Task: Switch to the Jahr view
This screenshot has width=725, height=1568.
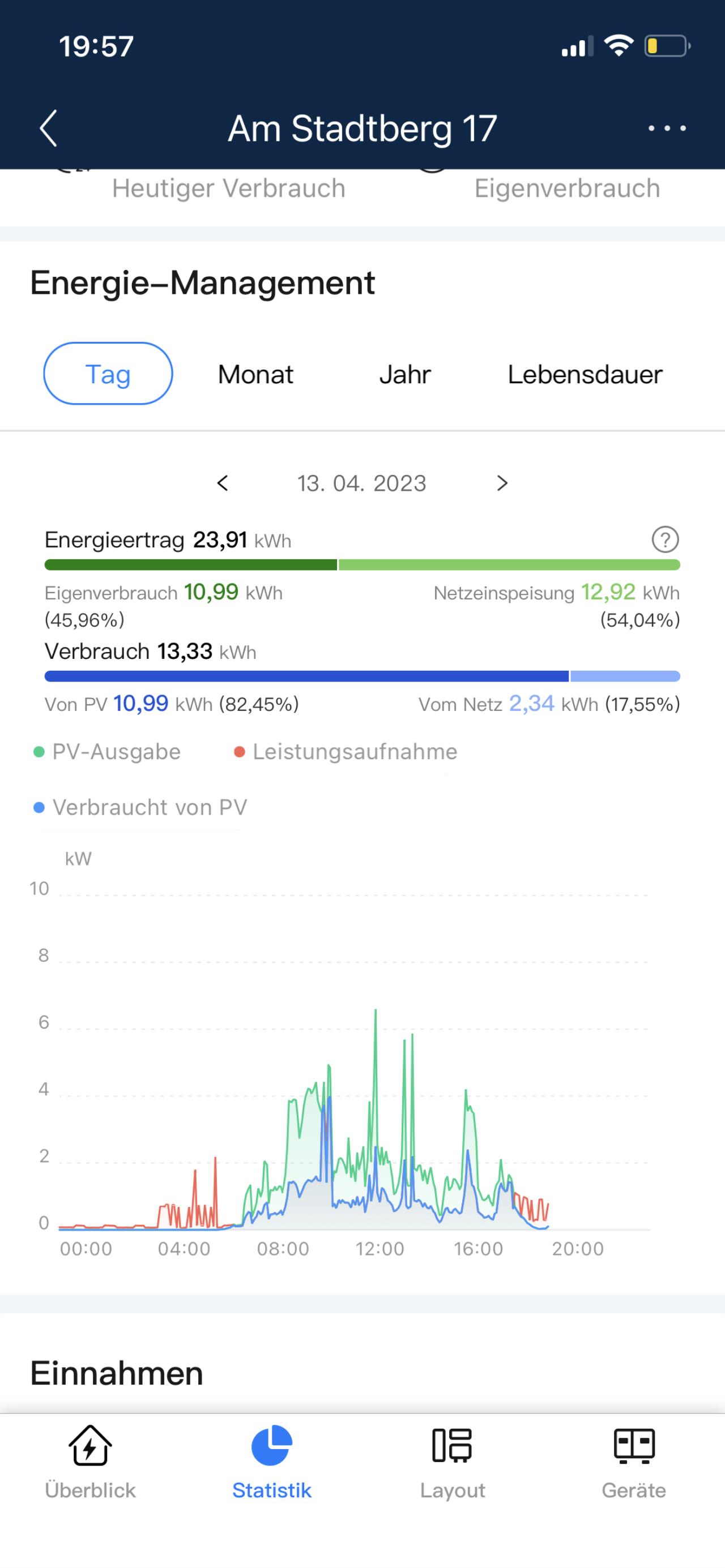Action: tap(405, 374)
